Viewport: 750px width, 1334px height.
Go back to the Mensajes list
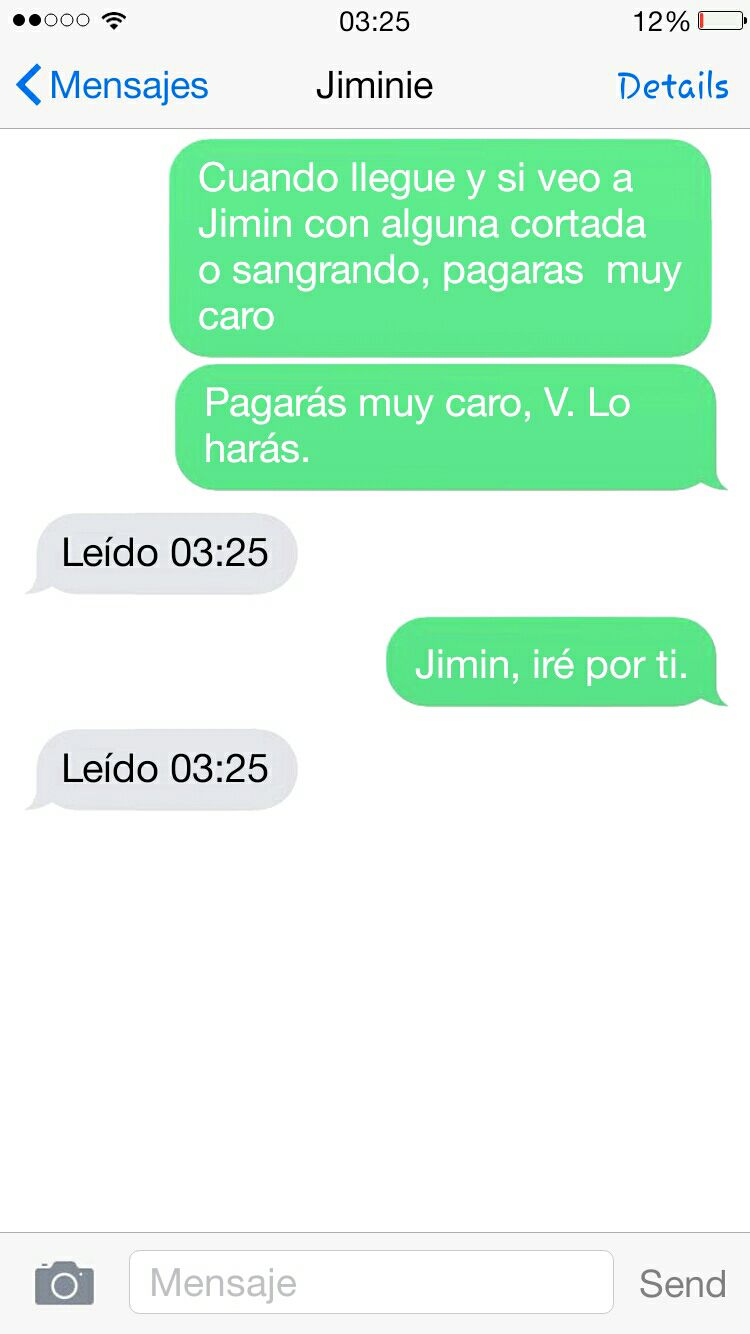(112, 86)
